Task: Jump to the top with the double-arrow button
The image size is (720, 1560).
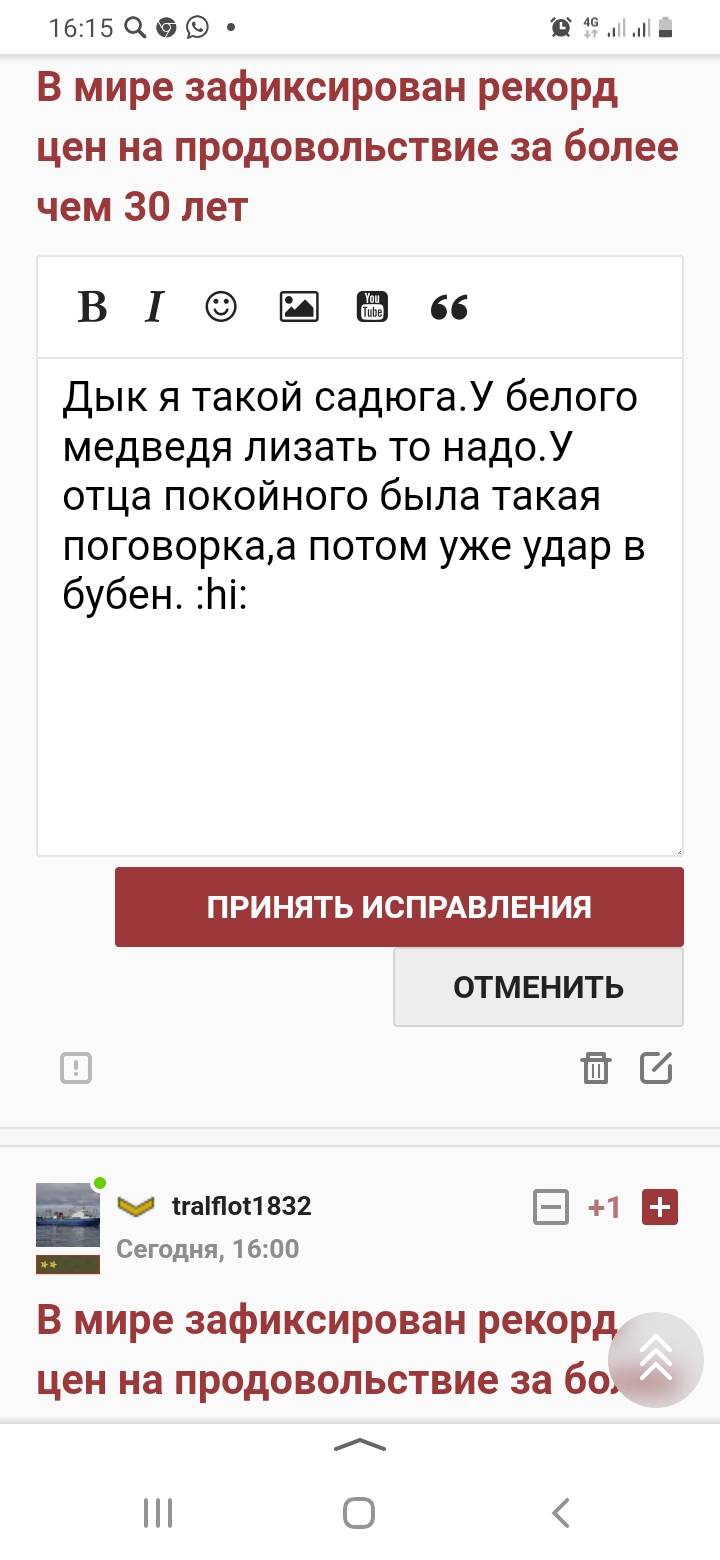Action: [x=656, y=1360]
